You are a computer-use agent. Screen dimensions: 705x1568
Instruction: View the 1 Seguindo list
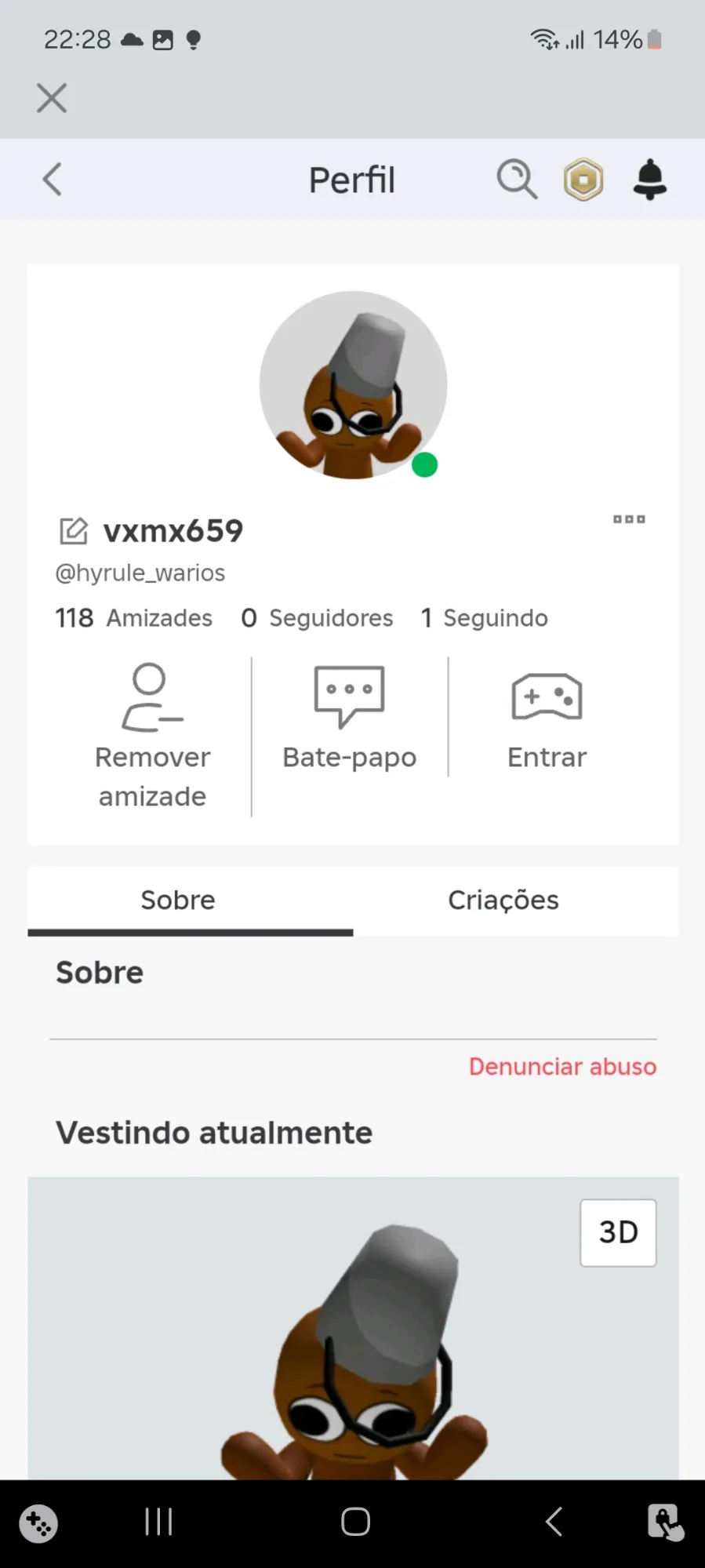pos(484,618)
